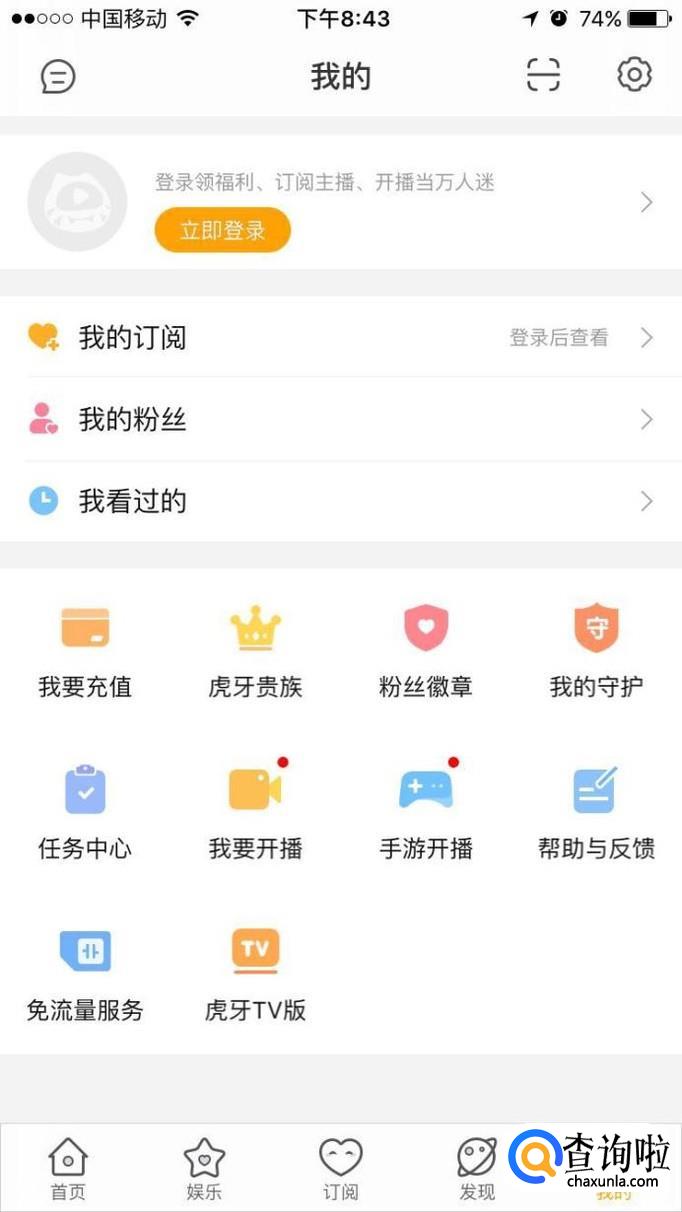Image resolution: width=682 pixels, height=1212 pixels.
Task: Start streaming via 我要开播
Action: [x=255, y=812]
